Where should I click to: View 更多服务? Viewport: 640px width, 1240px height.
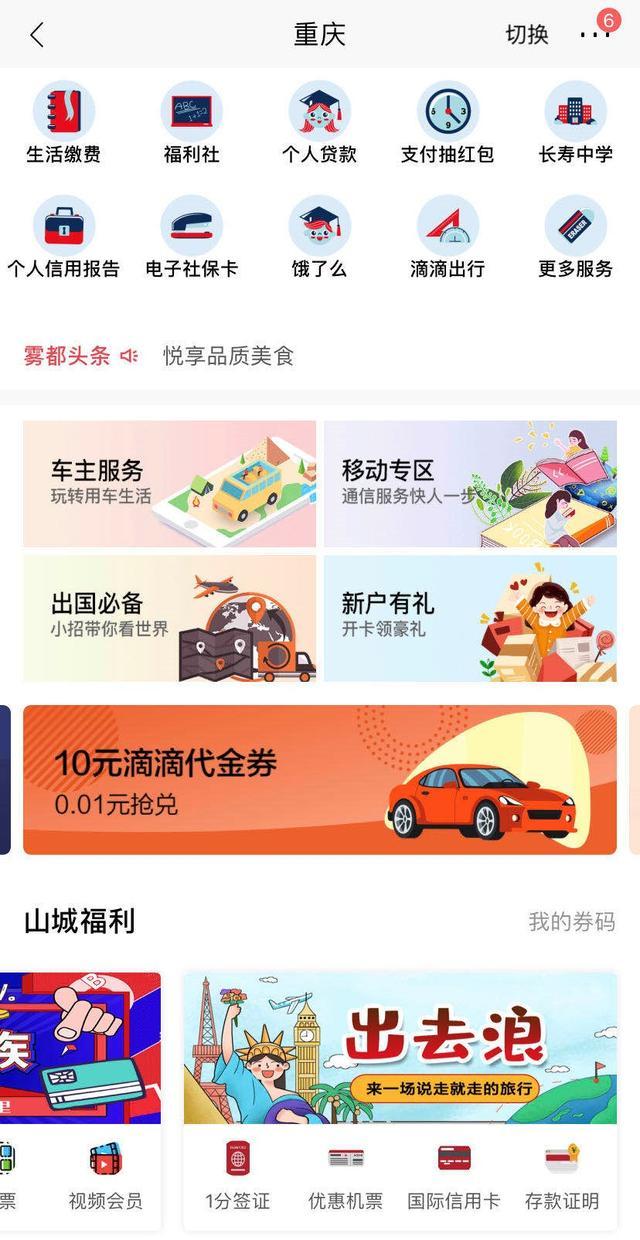click(x=575, y=238)
